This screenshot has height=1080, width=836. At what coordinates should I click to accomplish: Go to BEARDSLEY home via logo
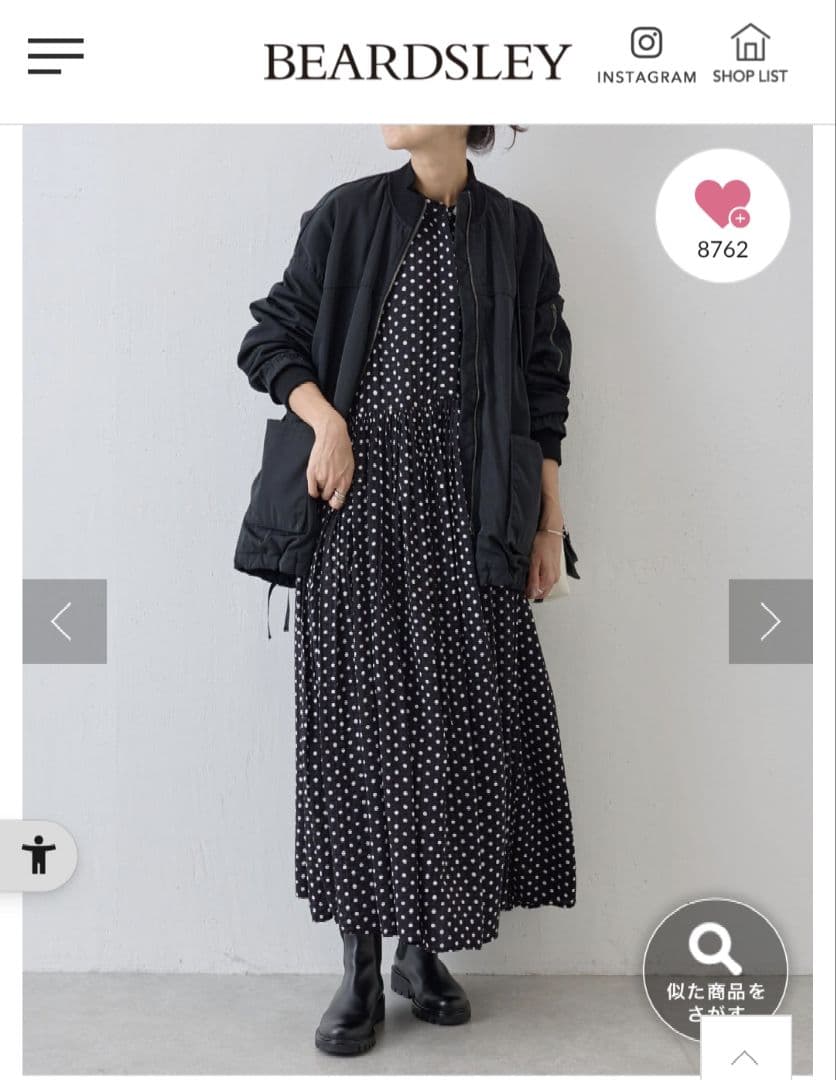(417, 62)
